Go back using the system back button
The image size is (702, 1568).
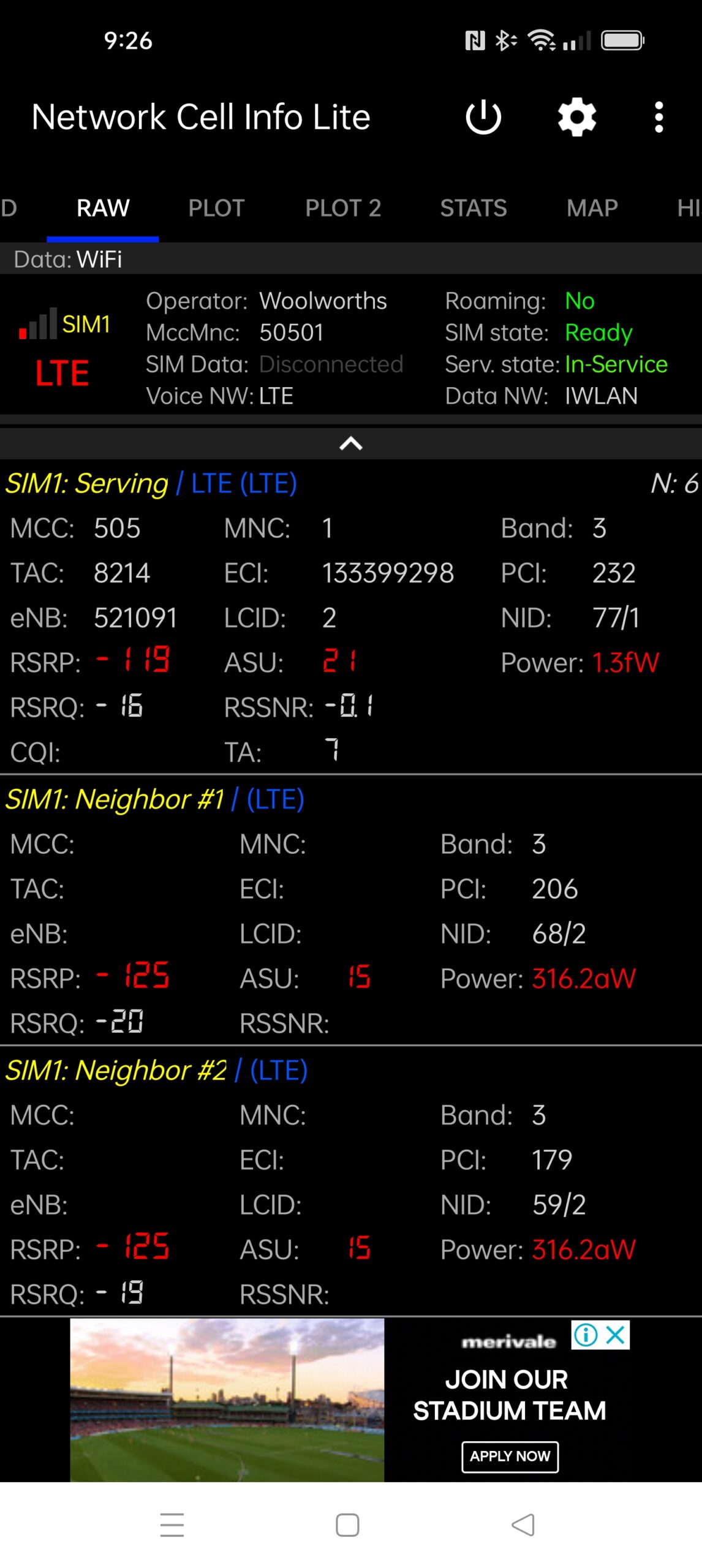pos(523,1525)
